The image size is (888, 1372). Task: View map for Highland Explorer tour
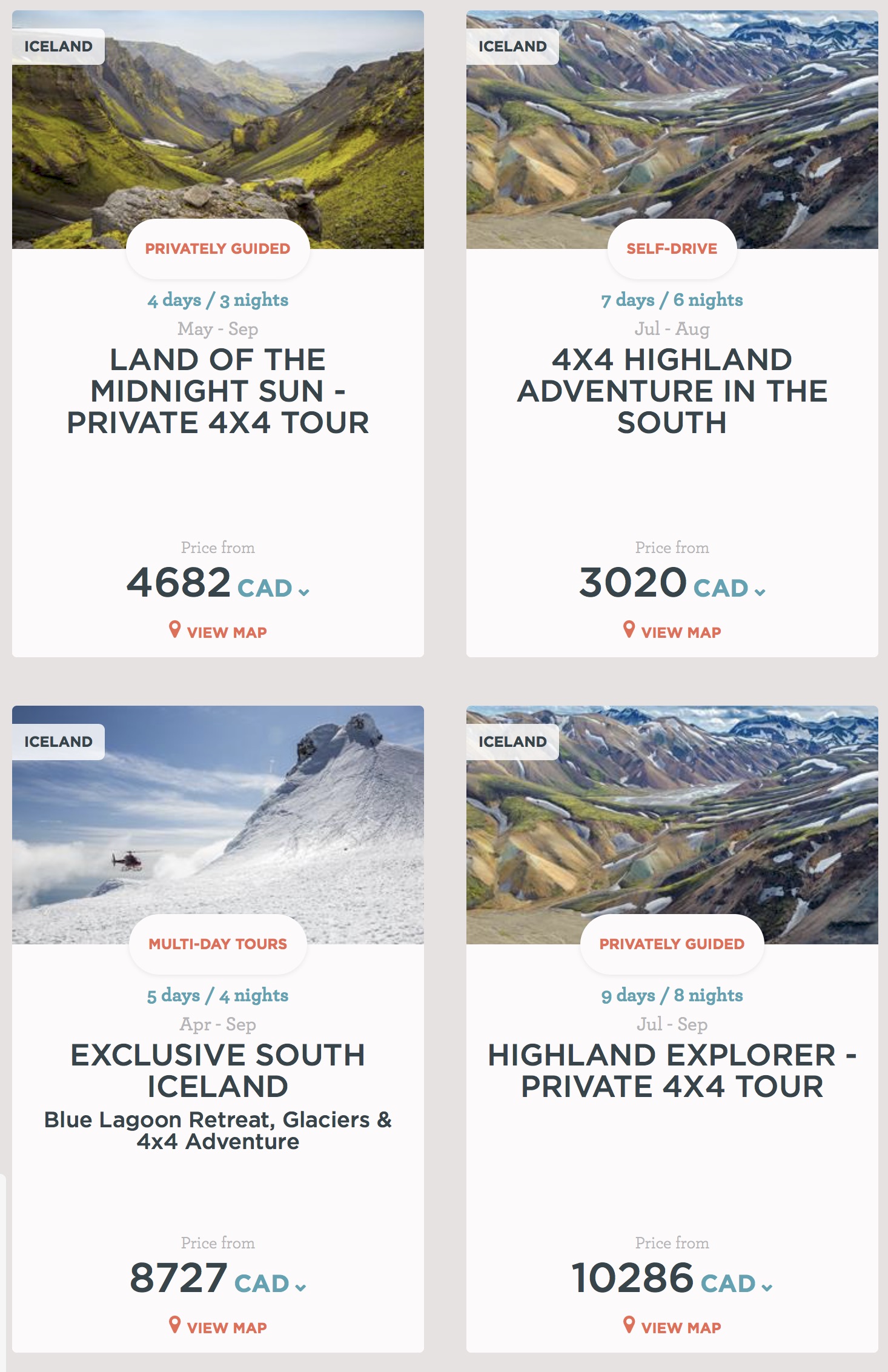[x=672, y=1327]
